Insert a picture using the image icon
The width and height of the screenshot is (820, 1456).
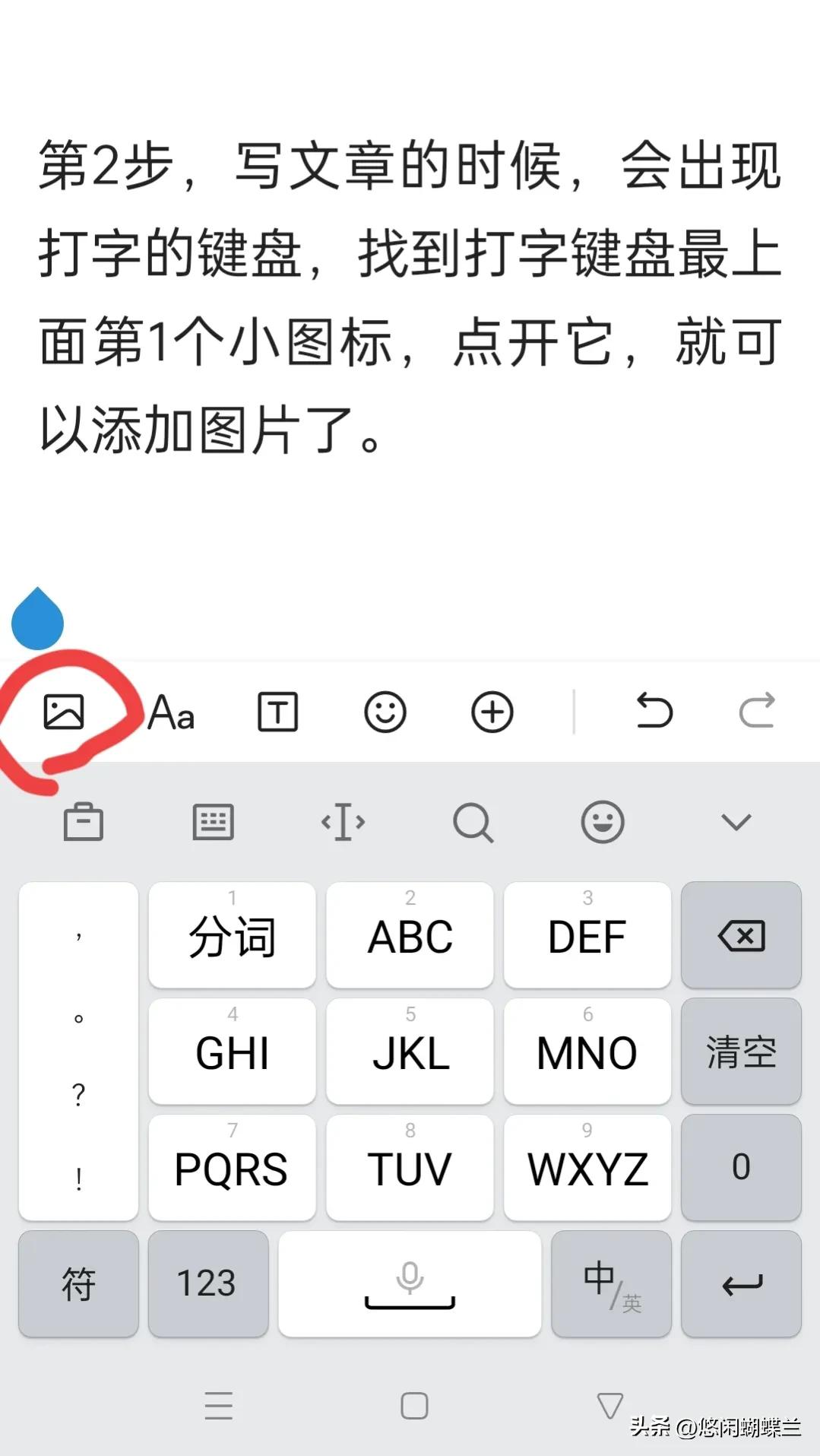(64, 712)
